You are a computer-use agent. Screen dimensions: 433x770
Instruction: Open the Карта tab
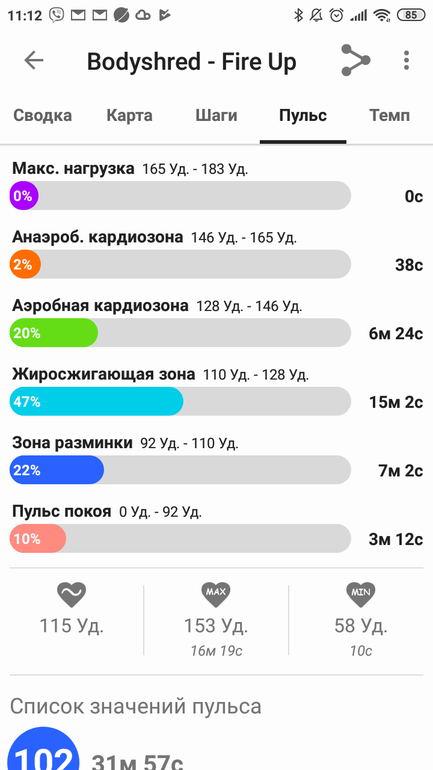click(x=130, y=116)
